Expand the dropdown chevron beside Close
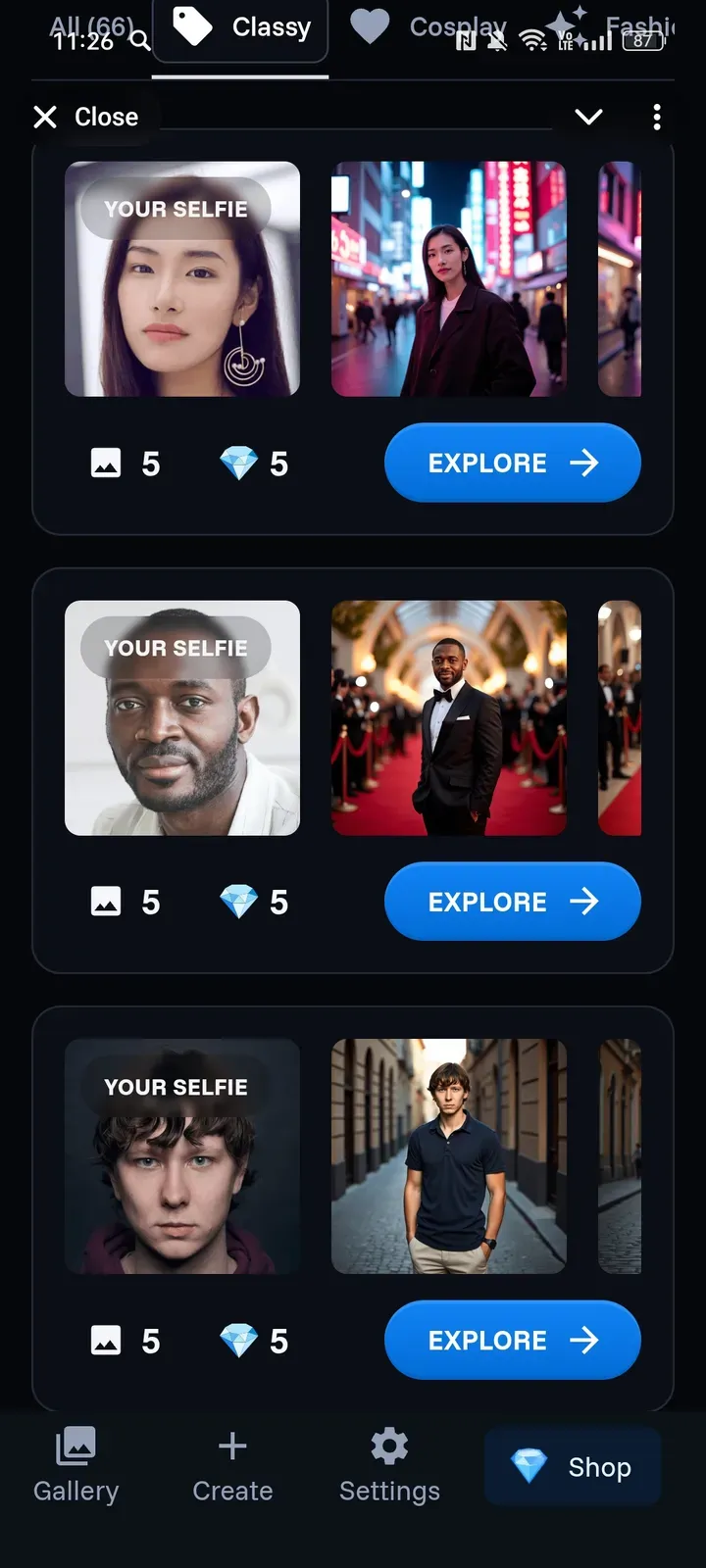The width and height of the screenshot is (706, 1568). pos(588,118)
